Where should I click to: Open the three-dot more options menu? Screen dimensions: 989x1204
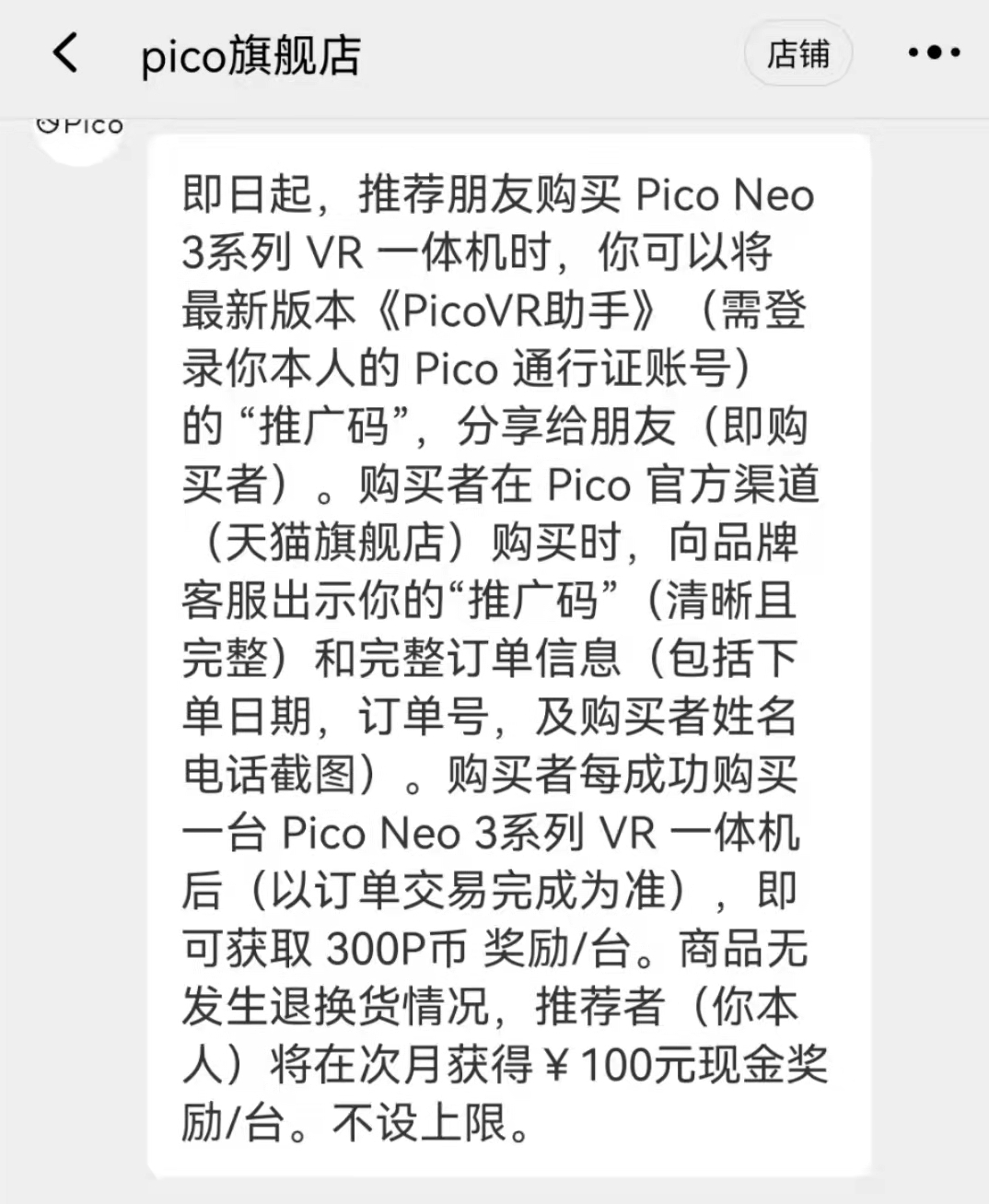tap(934, 53)
